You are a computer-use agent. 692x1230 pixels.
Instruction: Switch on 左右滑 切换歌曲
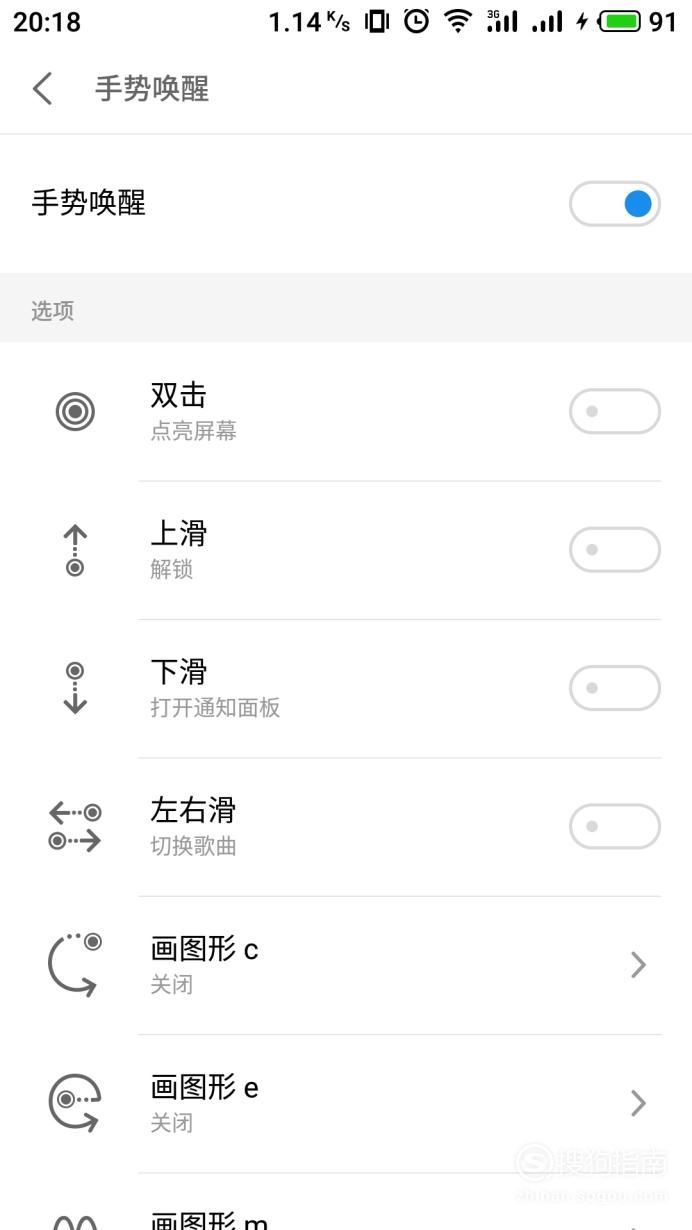pyautogui.click(x=615, y=826)
